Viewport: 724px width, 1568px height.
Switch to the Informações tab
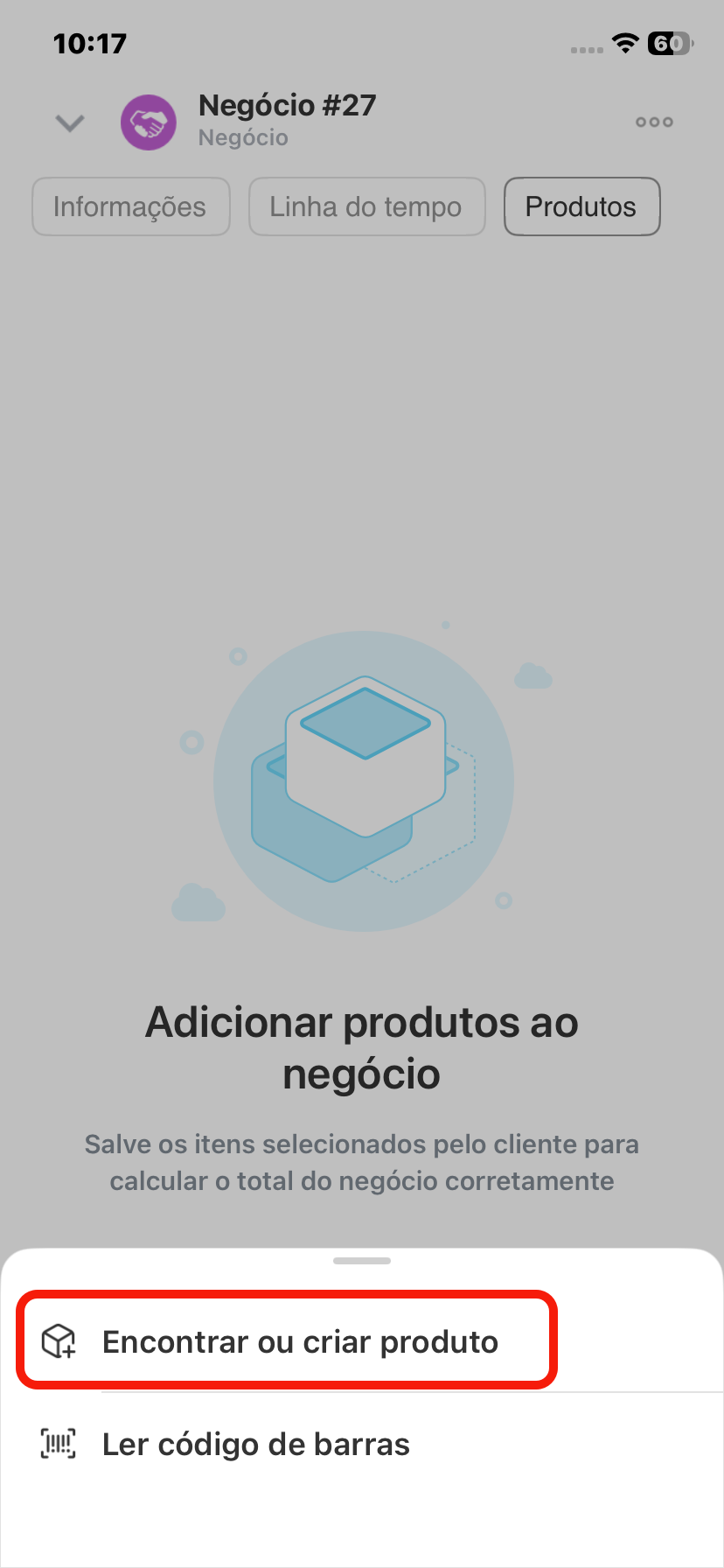click(x=131, y=206)
